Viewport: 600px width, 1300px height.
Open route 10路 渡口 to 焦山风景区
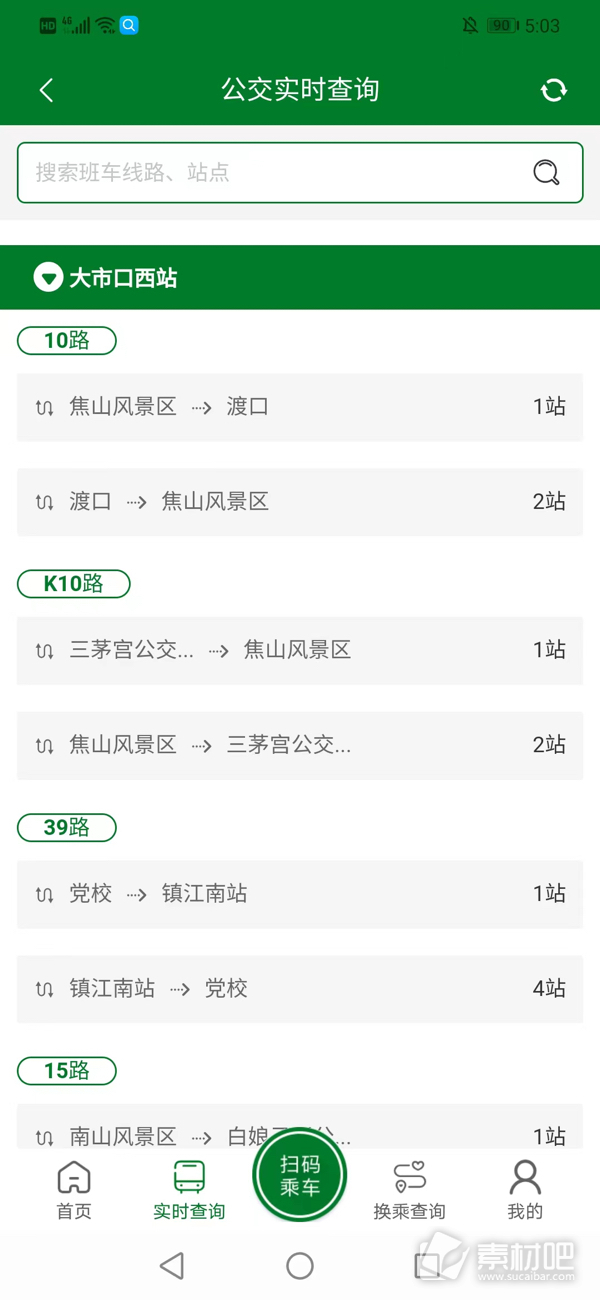[300, 502]
